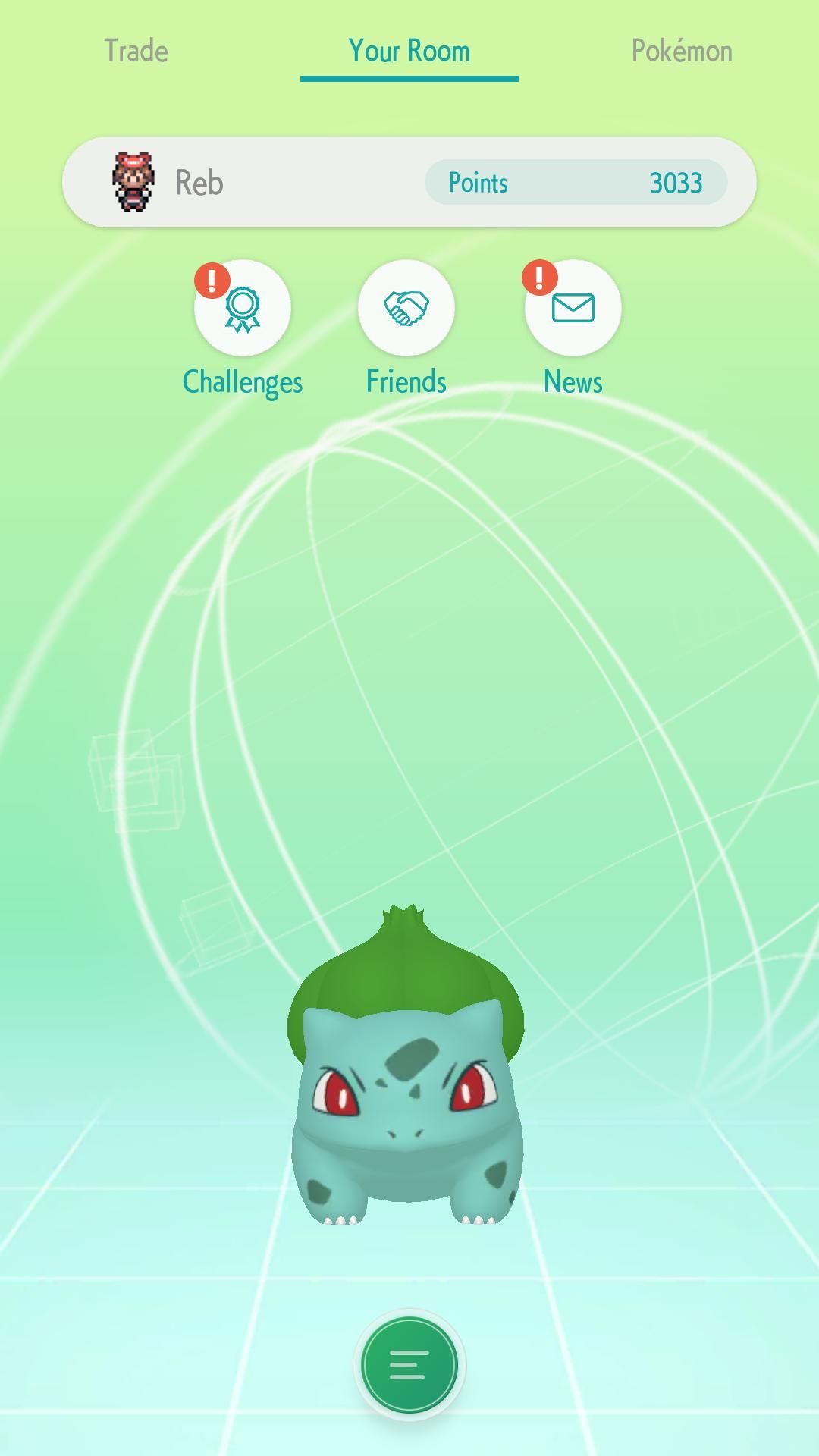Tap the underlined Your Room heading
This screenshot has height=1456, width=819.
point(409,52)
